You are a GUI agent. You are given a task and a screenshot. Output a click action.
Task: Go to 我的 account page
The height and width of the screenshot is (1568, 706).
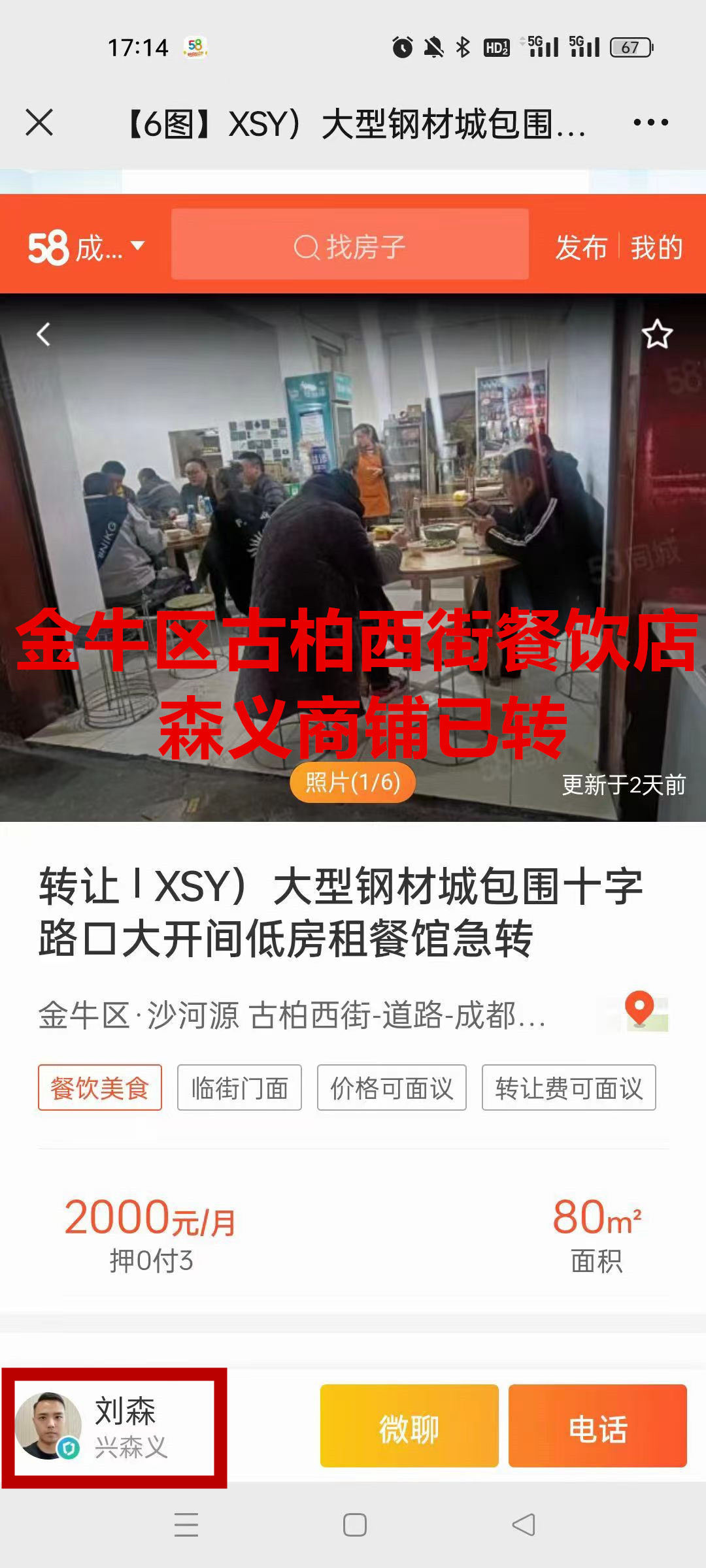click(656, 248)
